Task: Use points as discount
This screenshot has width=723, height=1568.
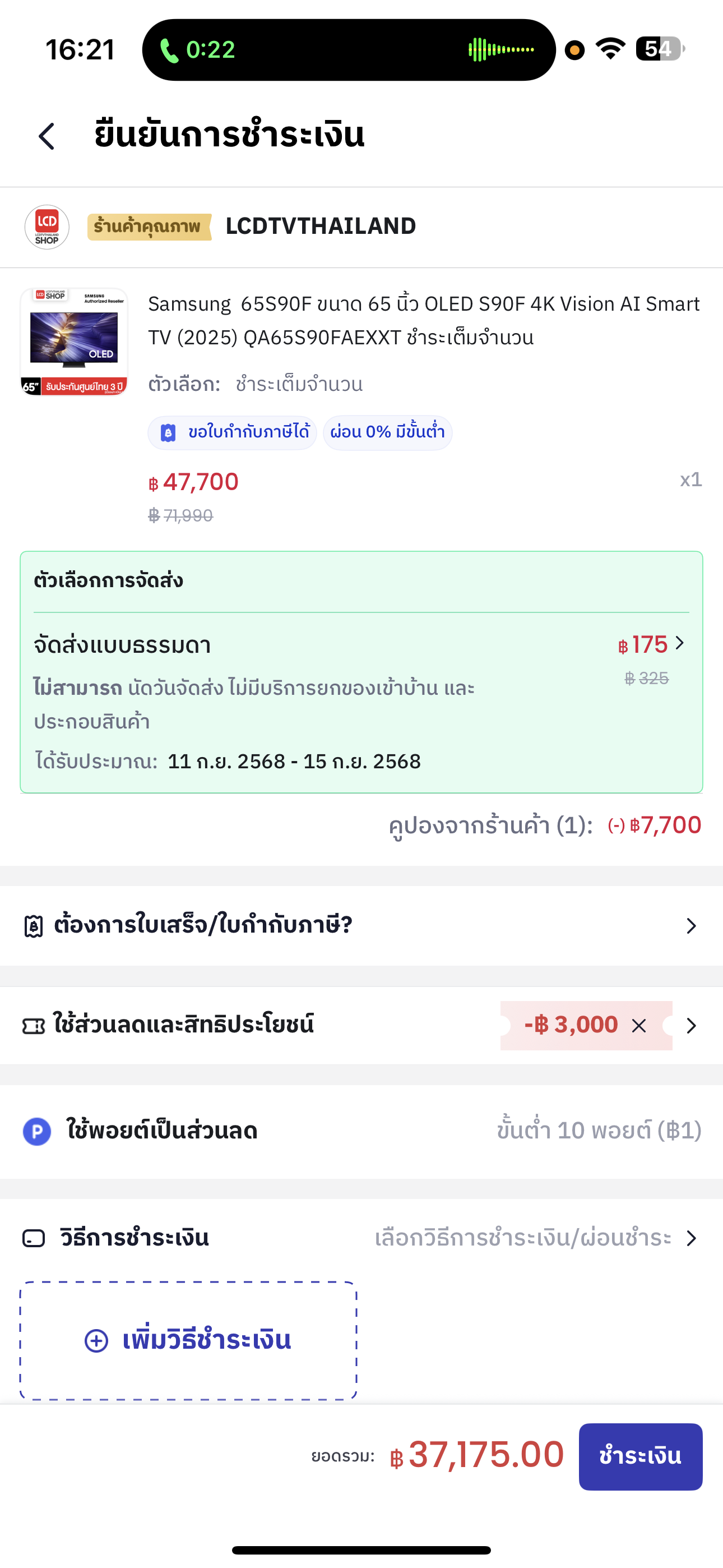Action: 361,1131
